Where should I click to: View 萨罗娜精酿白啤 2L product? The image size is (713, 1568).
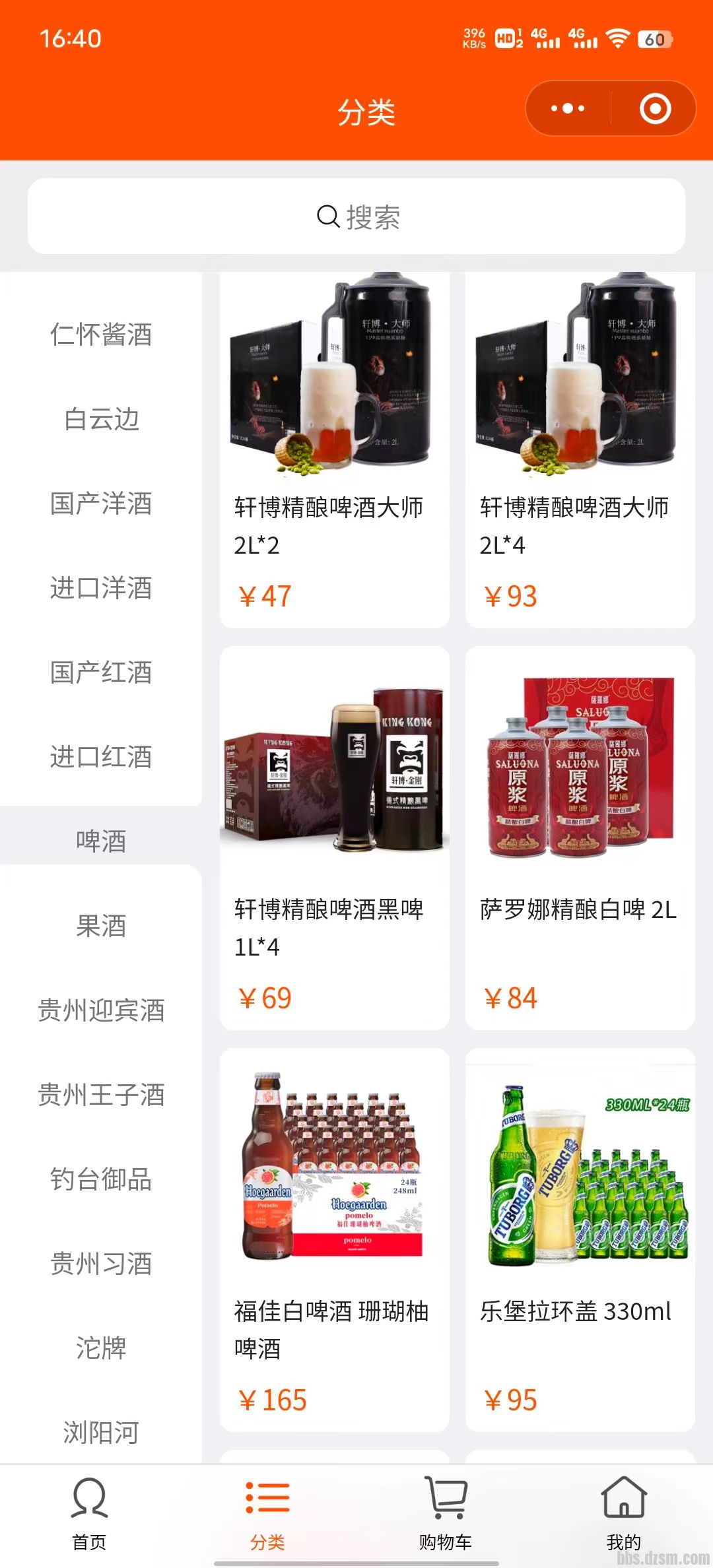tap(580, 838)
